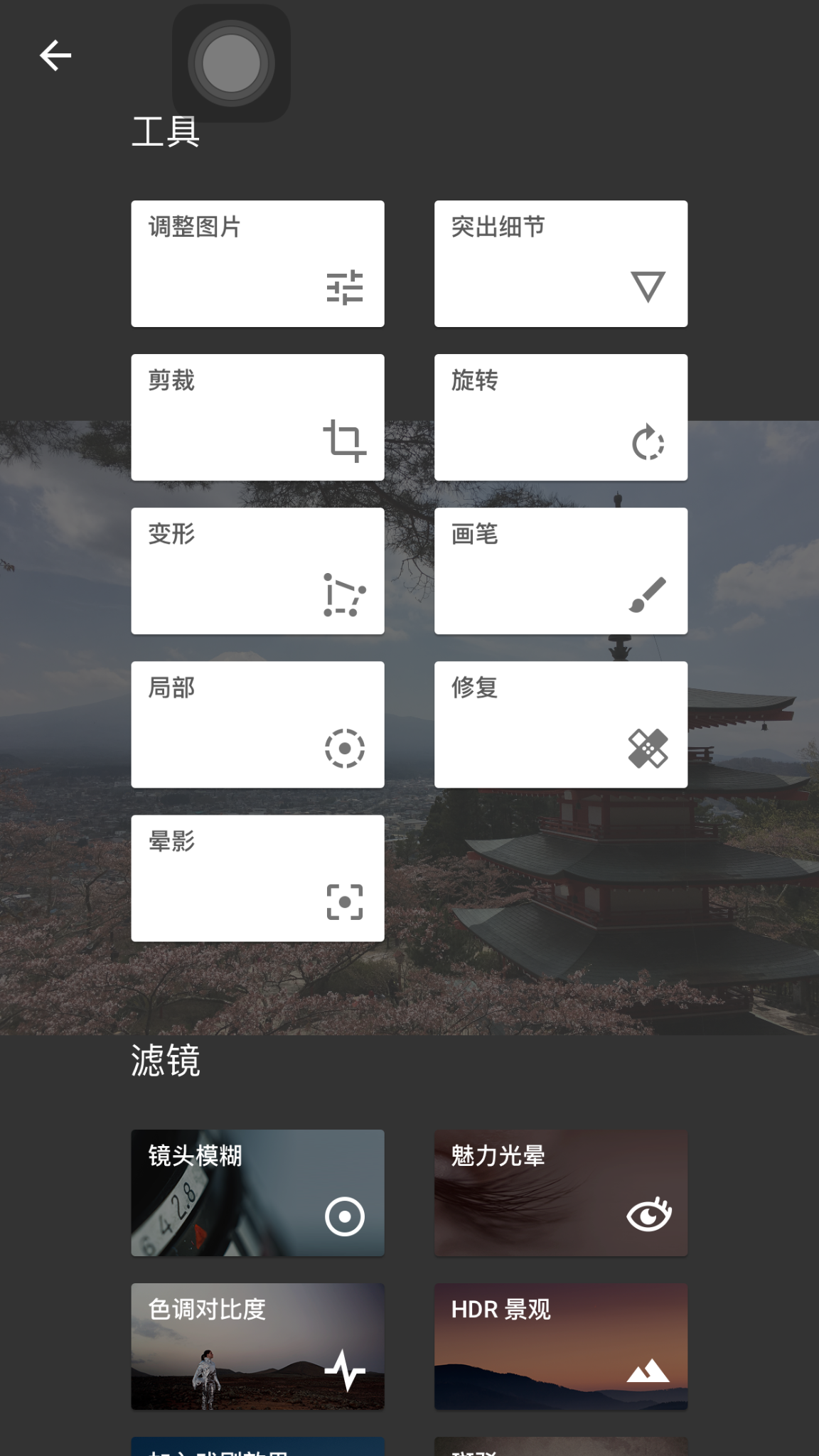Select the 画笔 brush tool
This screenshot has height=1456, width=819.
[x=560, y=571]
